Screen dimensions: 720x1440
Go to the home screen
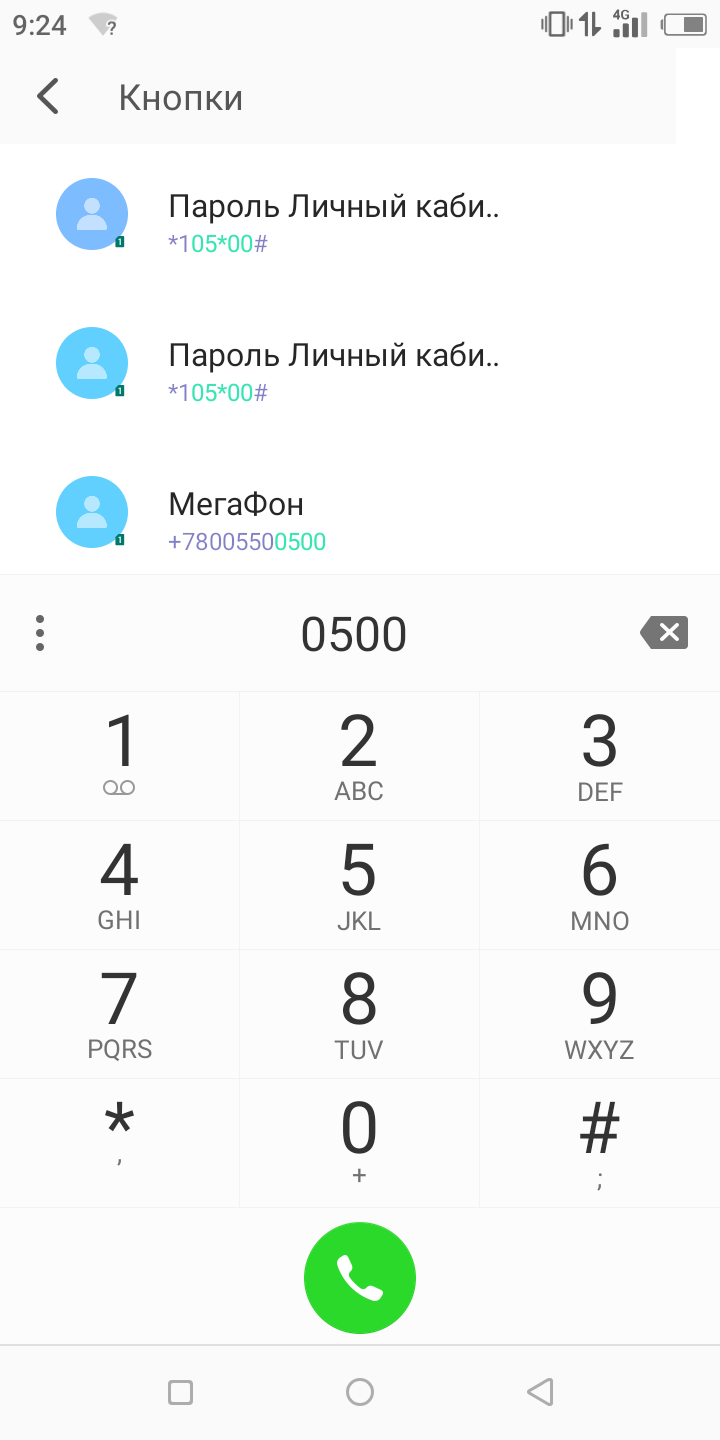pos(360,1392)
